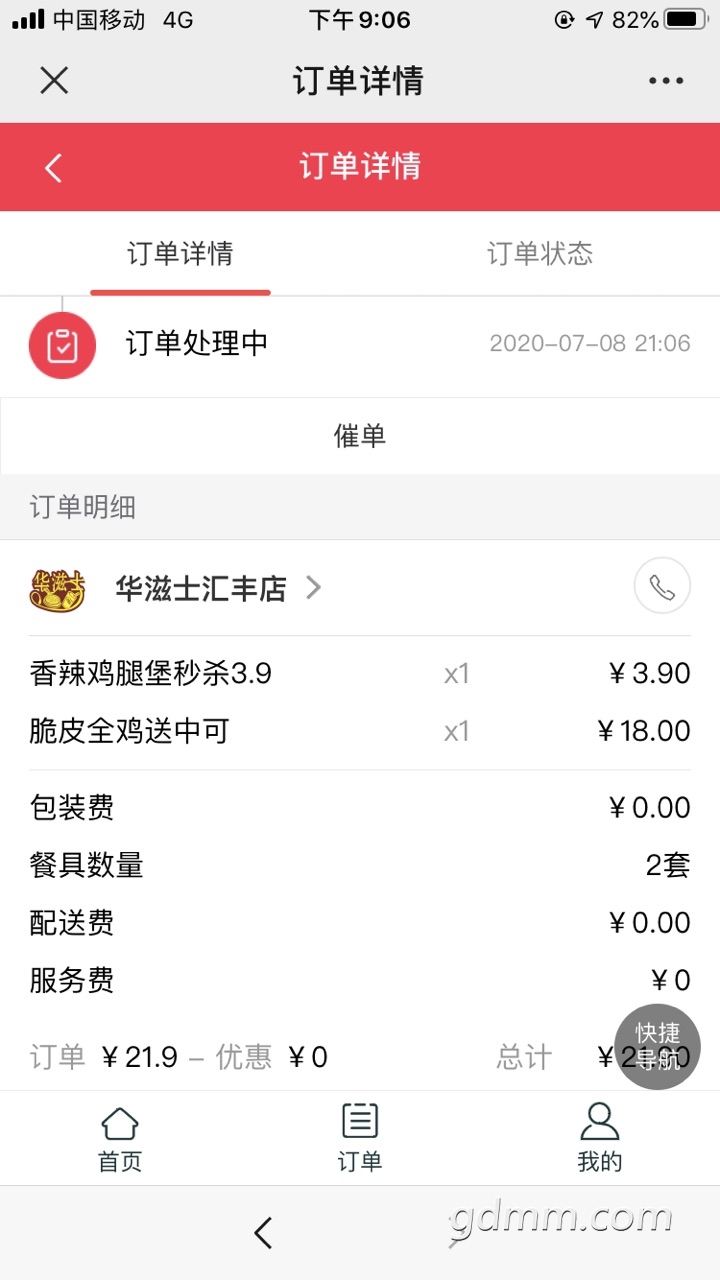Switch to the 我的 profile tab
720x1280 pixels.
pos(599,1138)
